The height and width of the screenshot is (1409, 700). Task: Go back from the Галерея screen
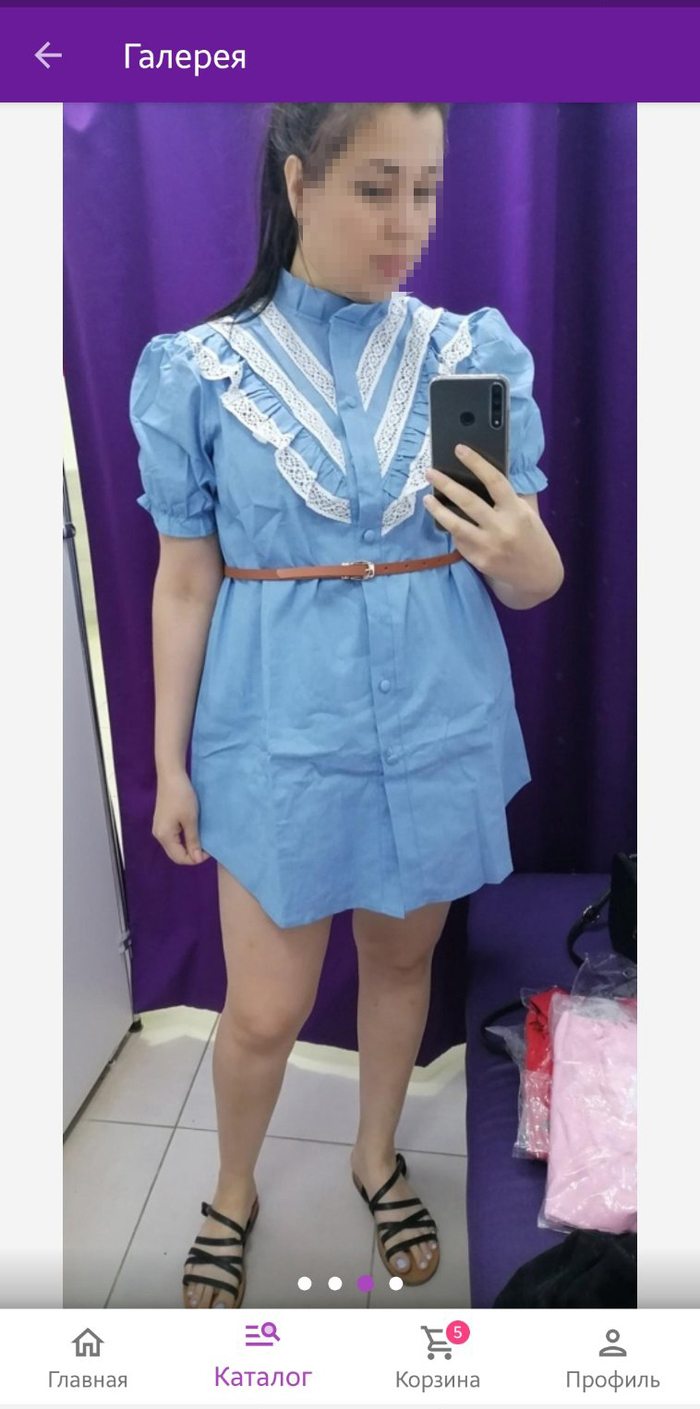(48, 56)
